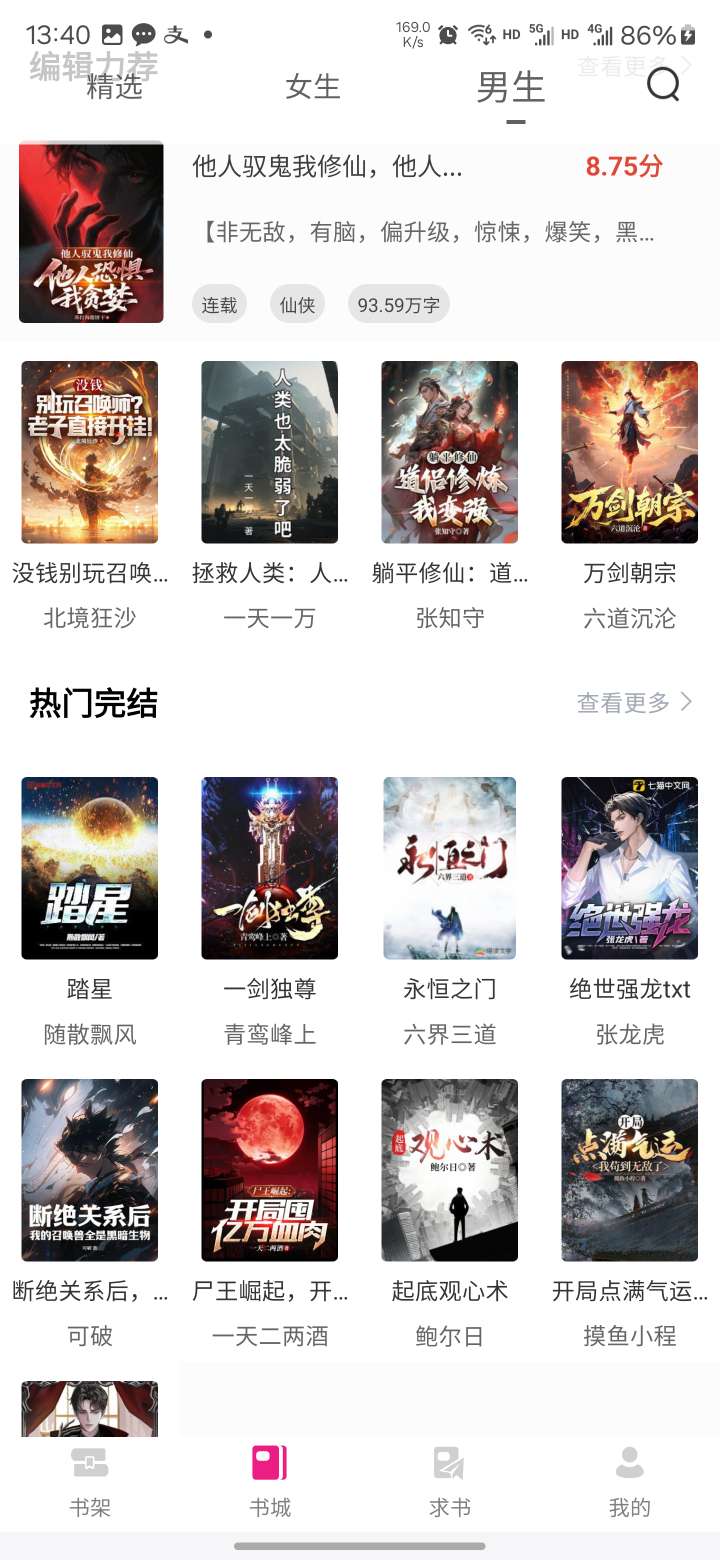Open the book 万剑朝宗
The image size is (720, 1560).
[x=630, y=452]
